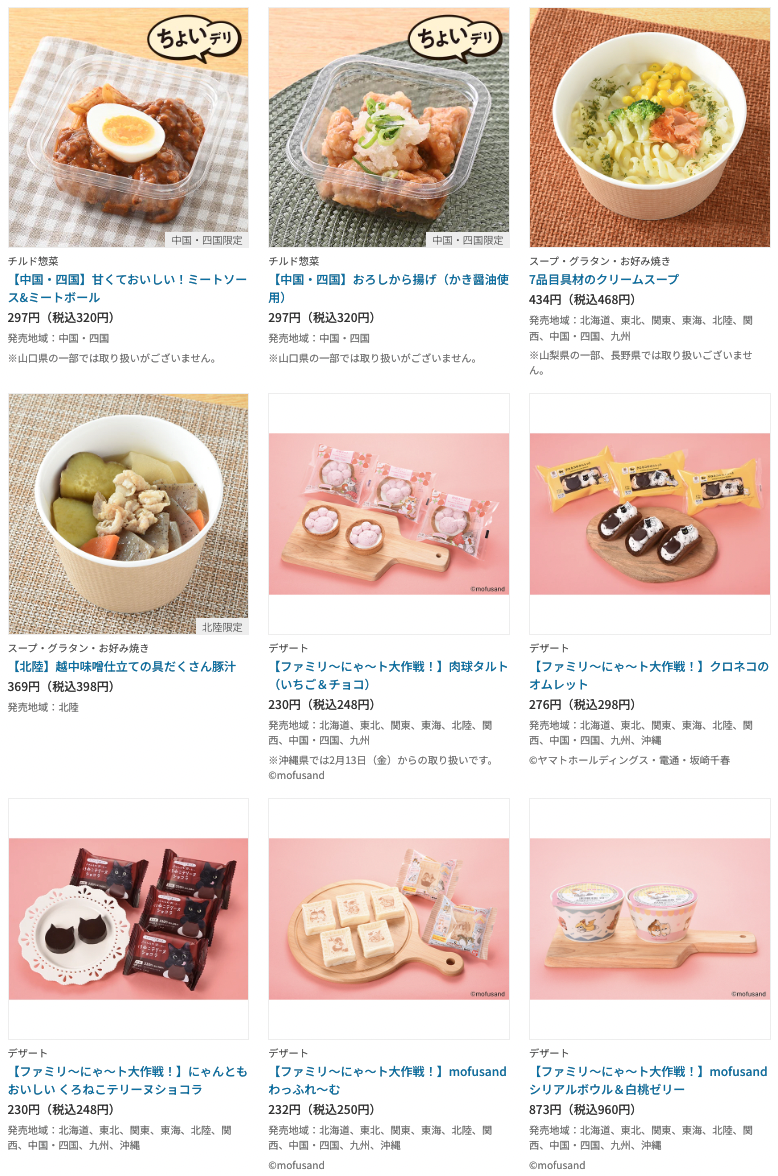The height and width of the screenshot is (1176, 778).
Task: Tap the クリームスープ bowl photo
Action: [x=649, y=127]
